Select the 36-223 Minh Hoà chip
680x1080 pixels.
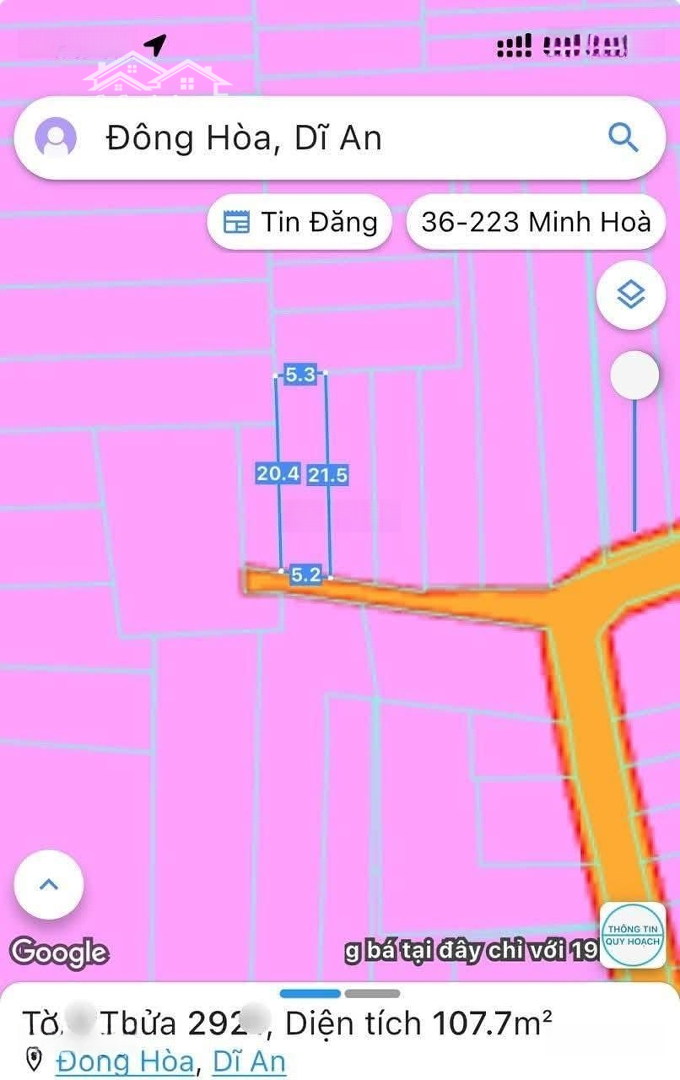(536, 222)
